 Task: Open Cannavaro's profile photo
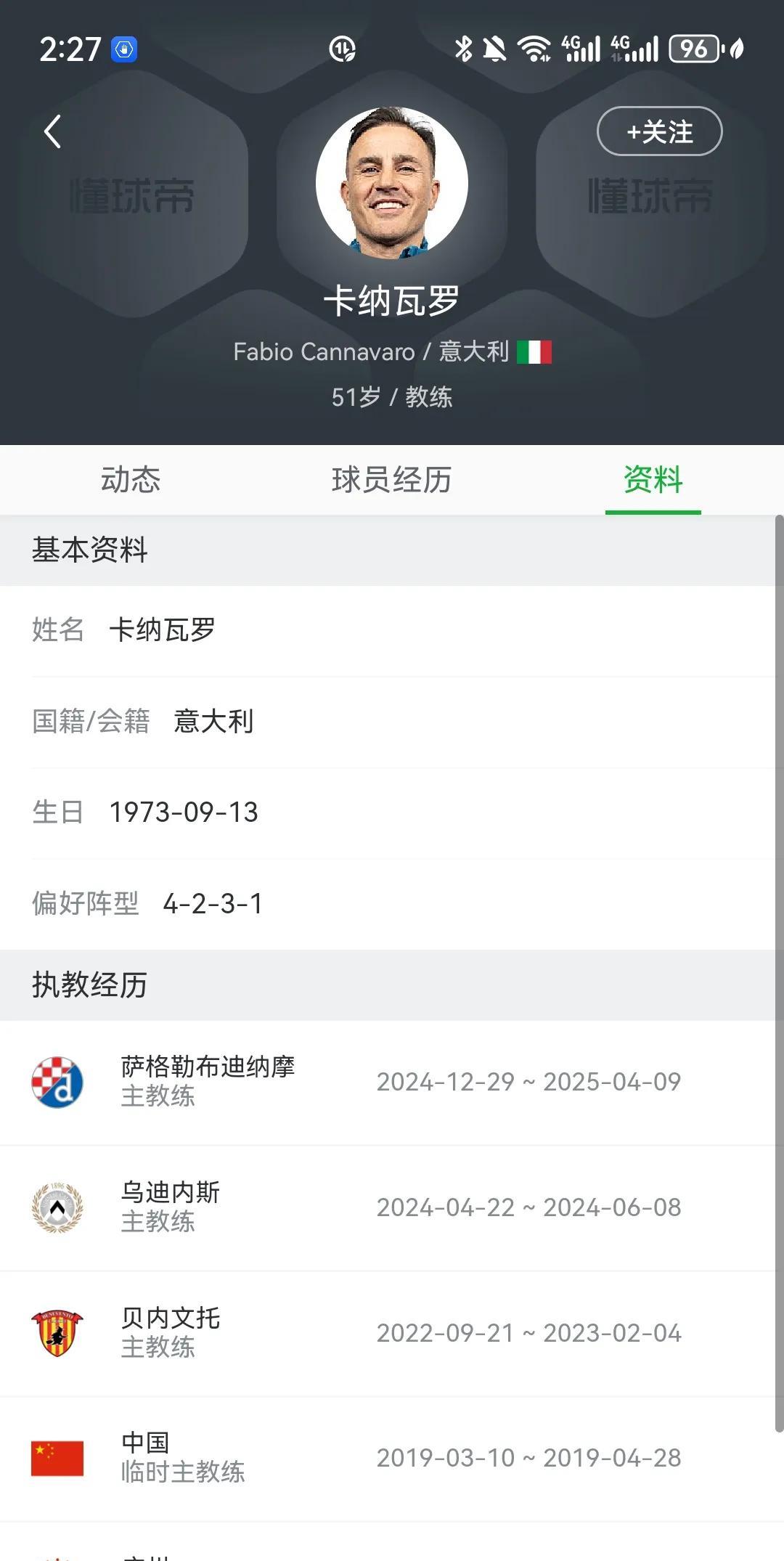click(392, 183)
